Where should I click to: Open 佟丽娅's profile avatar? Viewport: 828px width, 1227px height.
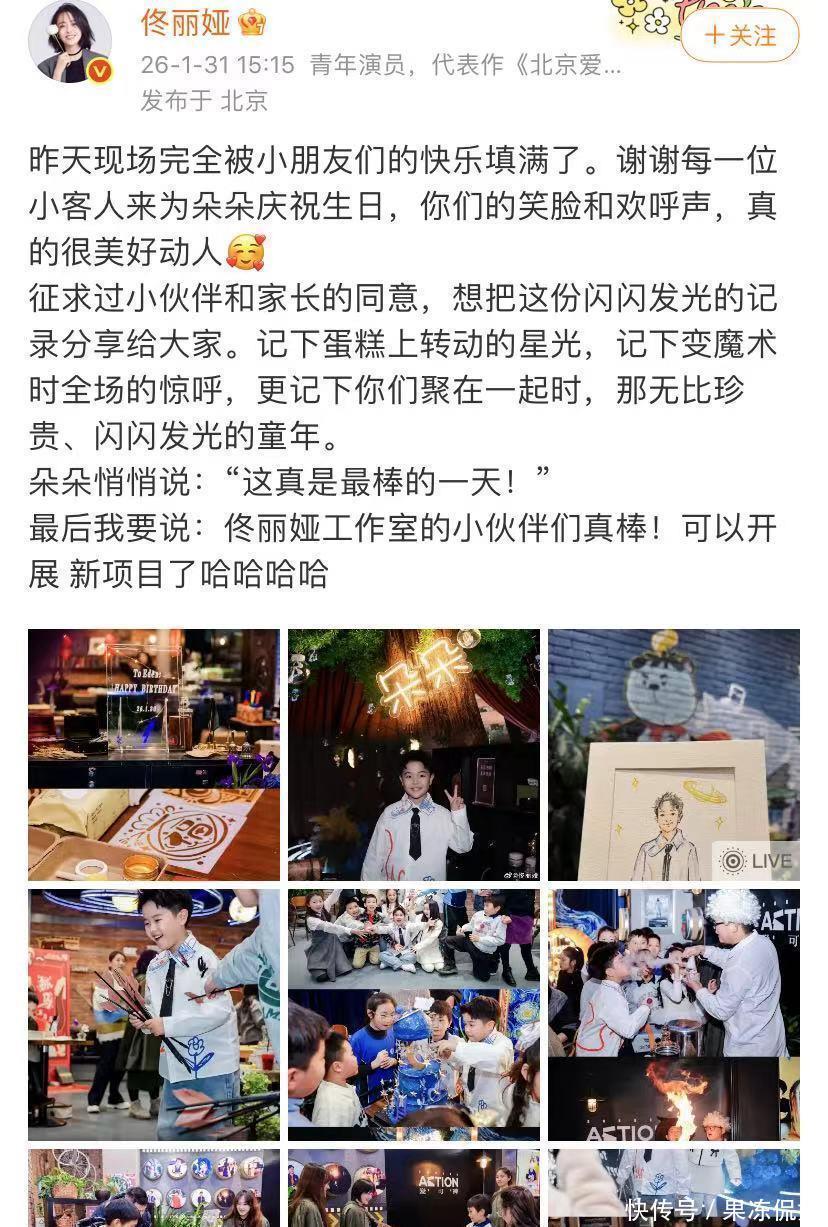pyautogui.click(x=69, y=44)
